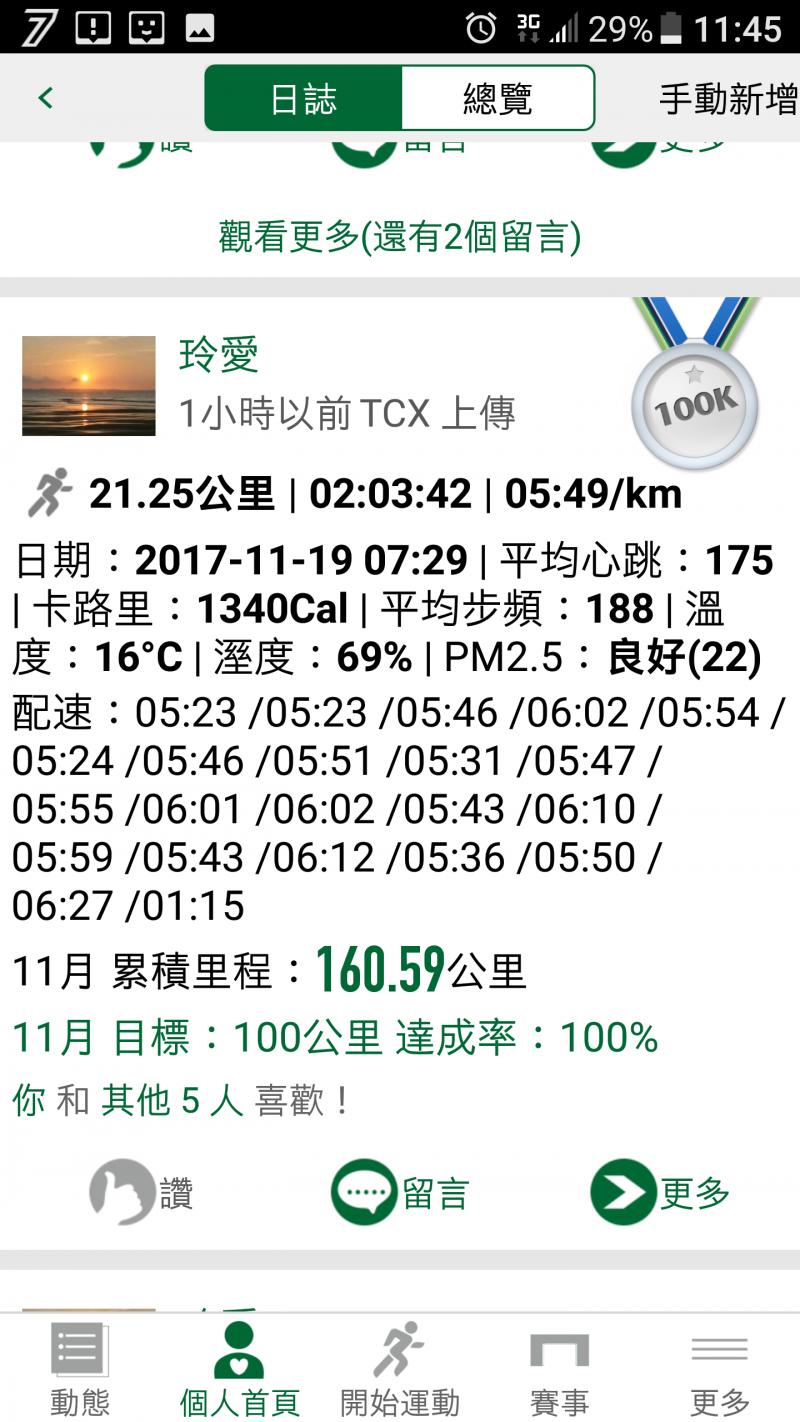The image size is (800, 1422).
Task: Switch to the 日誌 tab
Action: [304, 98]
